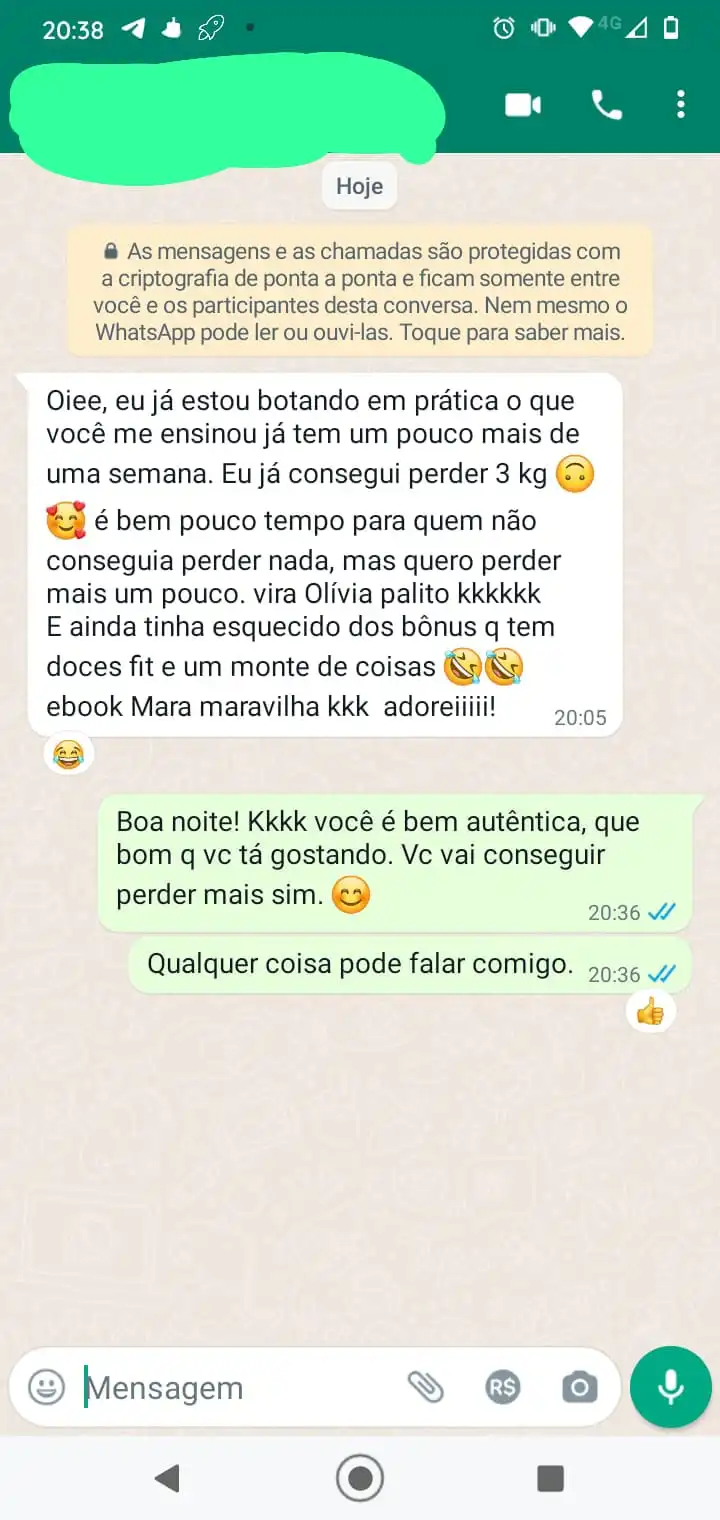The image size is (720, 1520).
Task: Open the R$ payment option
Action: (502, 1387)
